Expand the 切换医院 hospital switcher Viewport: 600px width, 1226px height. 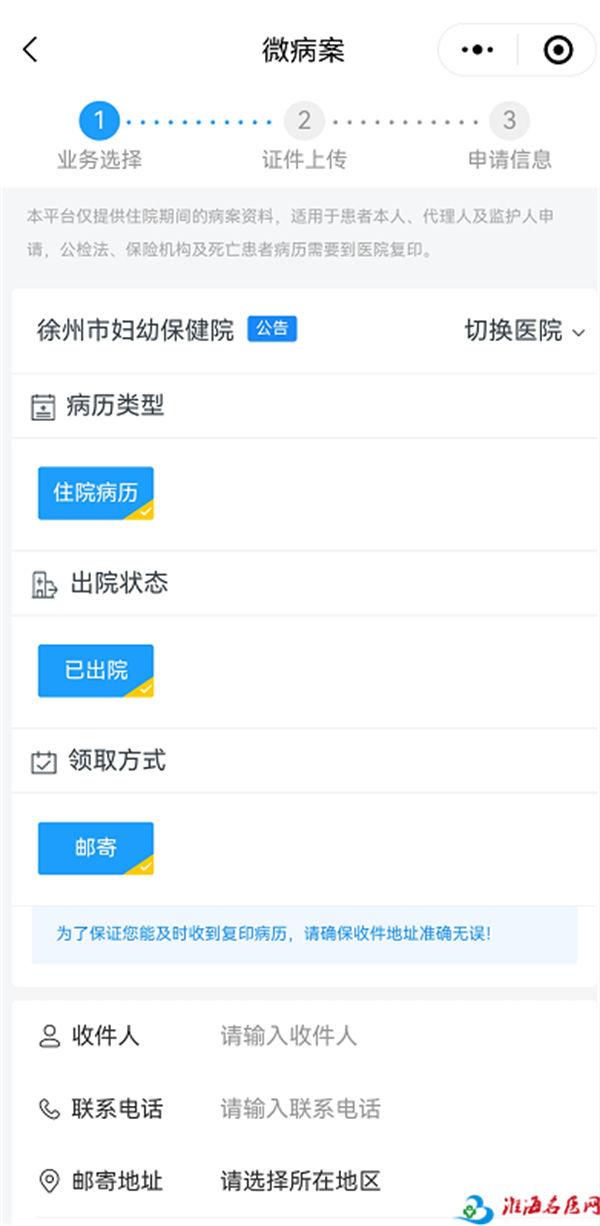point(524,331)
